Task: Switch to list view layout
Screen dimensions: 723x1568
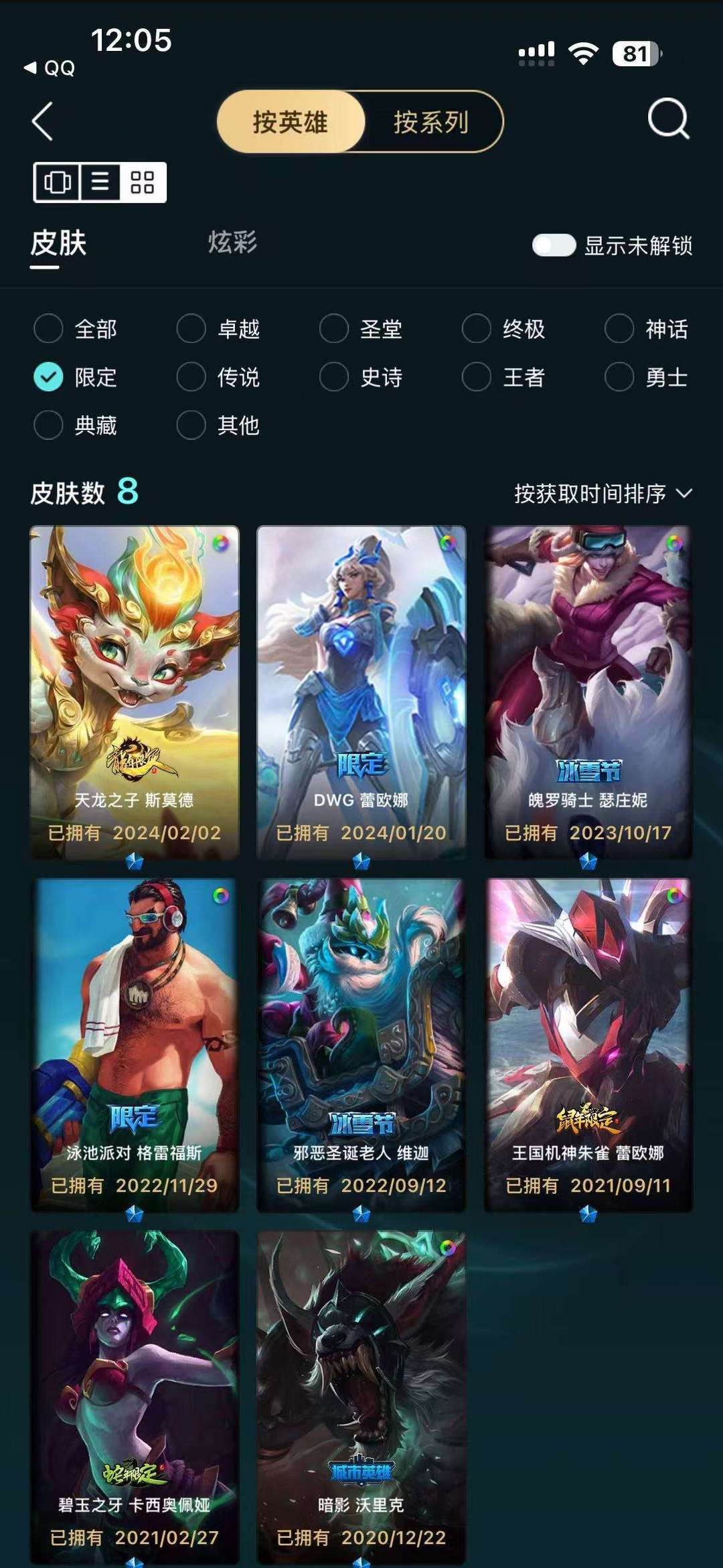Action: (100, 182)
